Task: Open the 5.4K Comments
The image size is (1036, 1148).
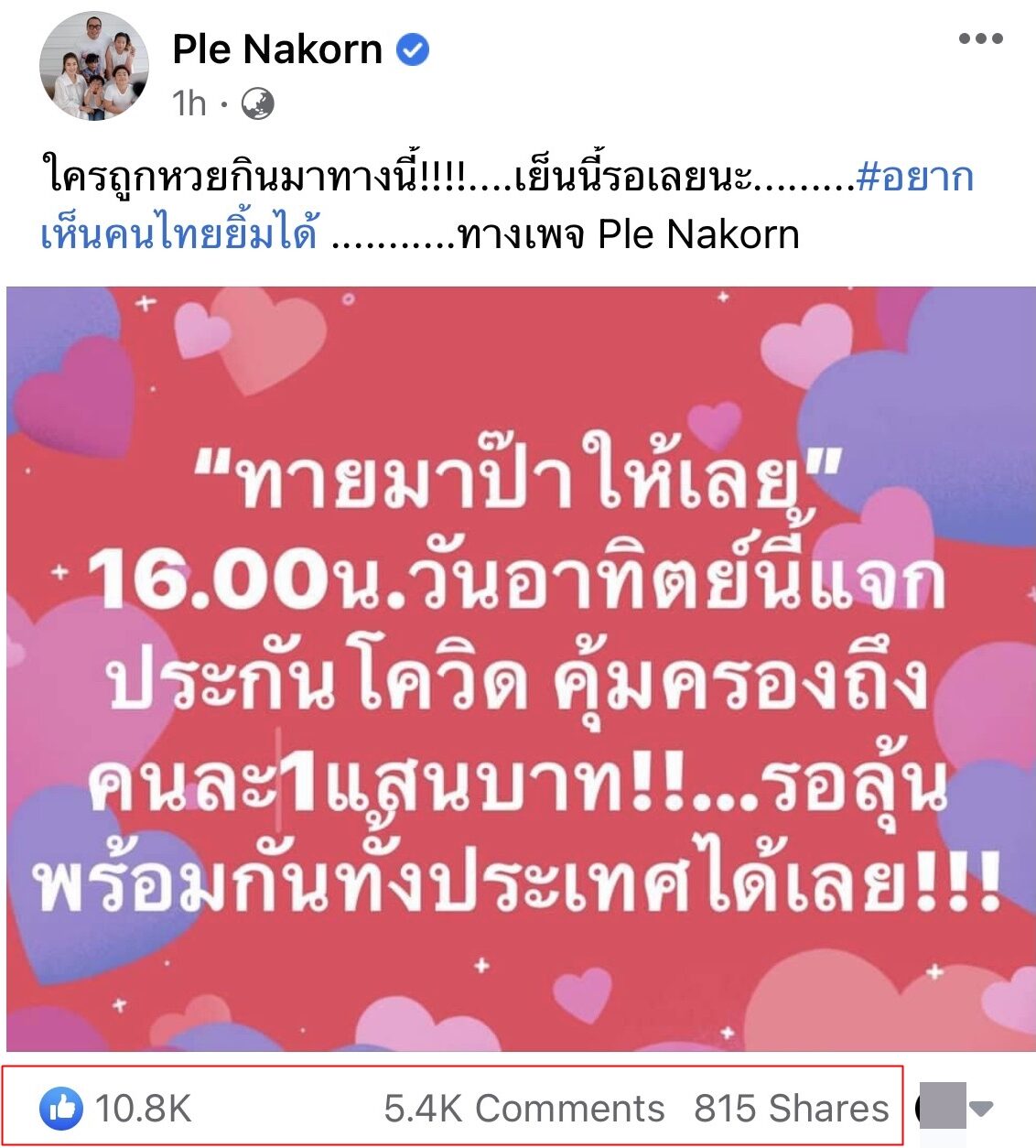Action: click(523, 1109)
